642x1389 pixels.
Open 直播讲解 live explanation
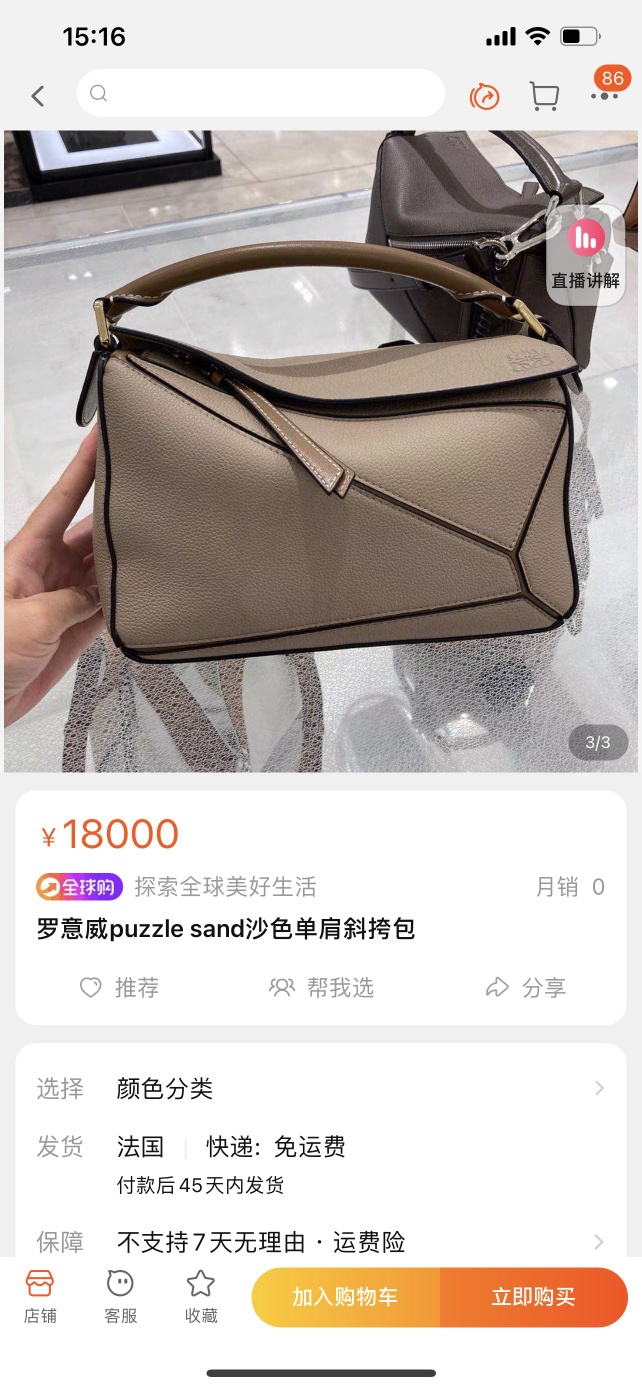586,252
